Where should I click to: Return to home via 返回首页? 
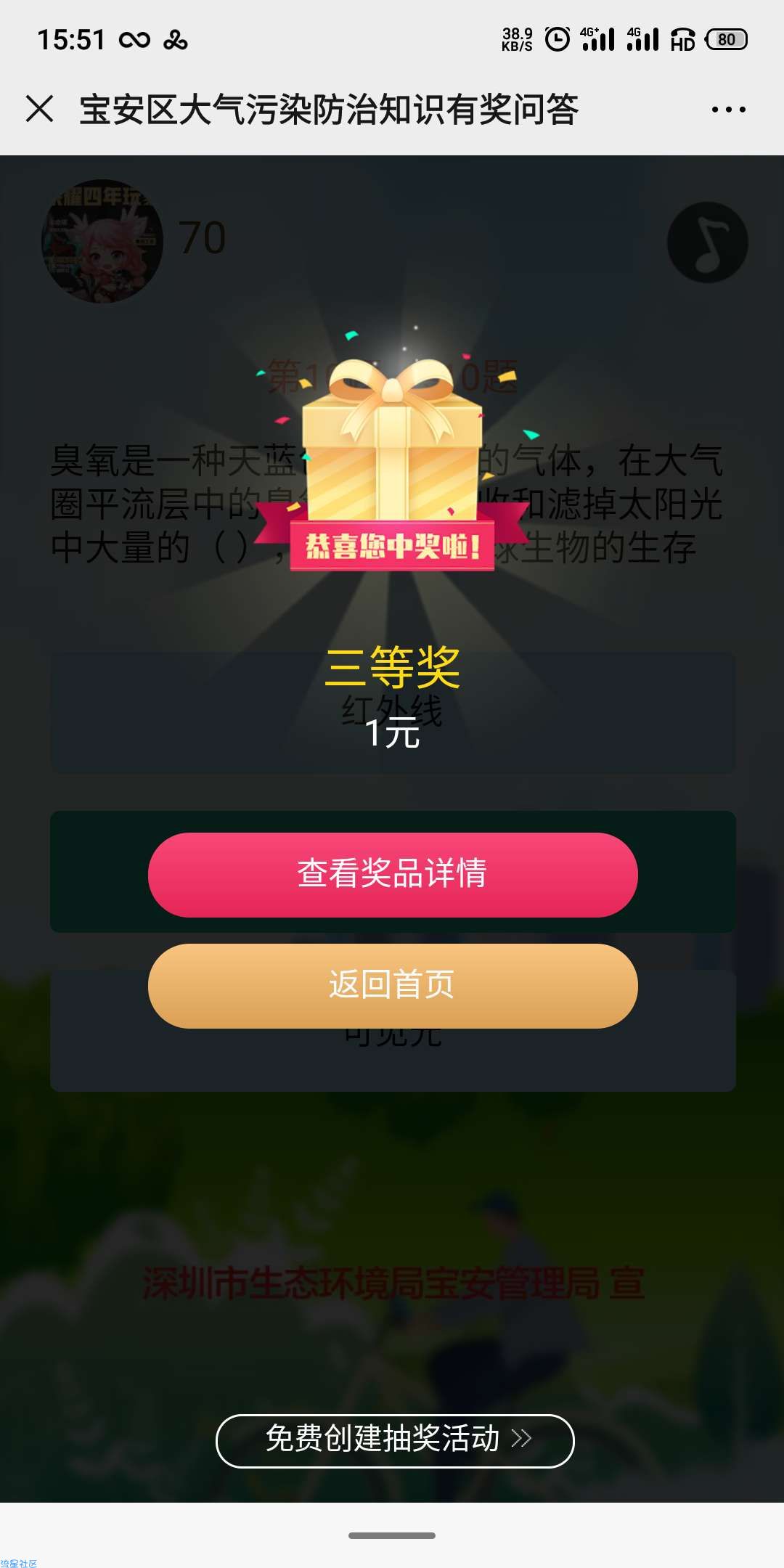tap(393, 985)
